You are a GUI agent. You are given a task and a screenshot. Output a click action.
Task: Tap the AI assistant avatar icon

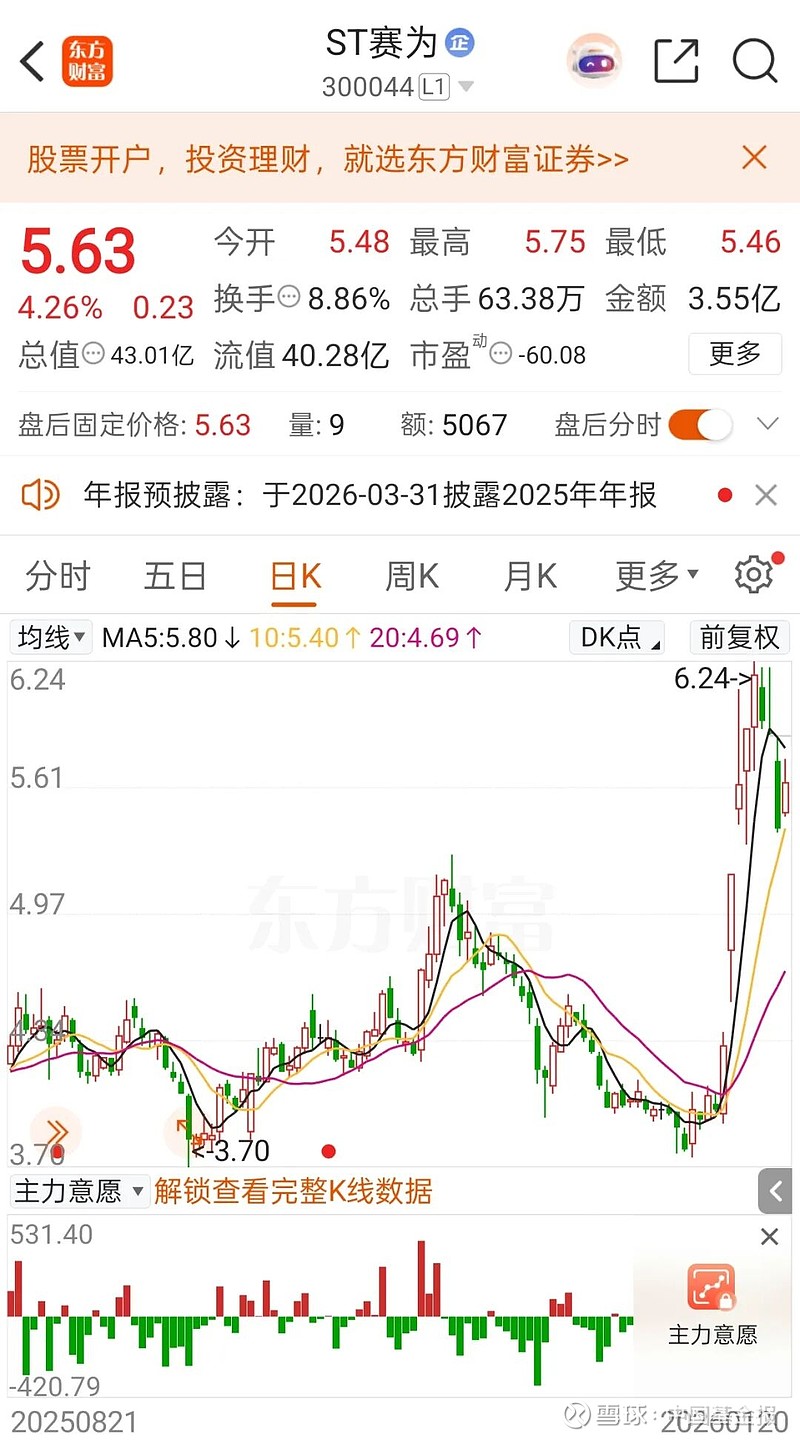[x=594, y=61]
